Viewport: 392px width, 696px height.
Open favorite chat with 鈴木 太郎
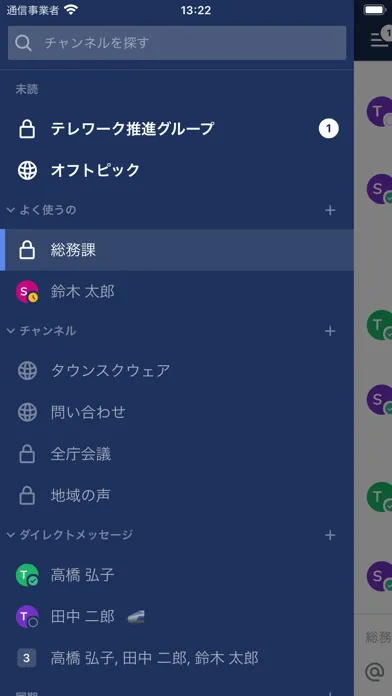click(x=177, y=292)
